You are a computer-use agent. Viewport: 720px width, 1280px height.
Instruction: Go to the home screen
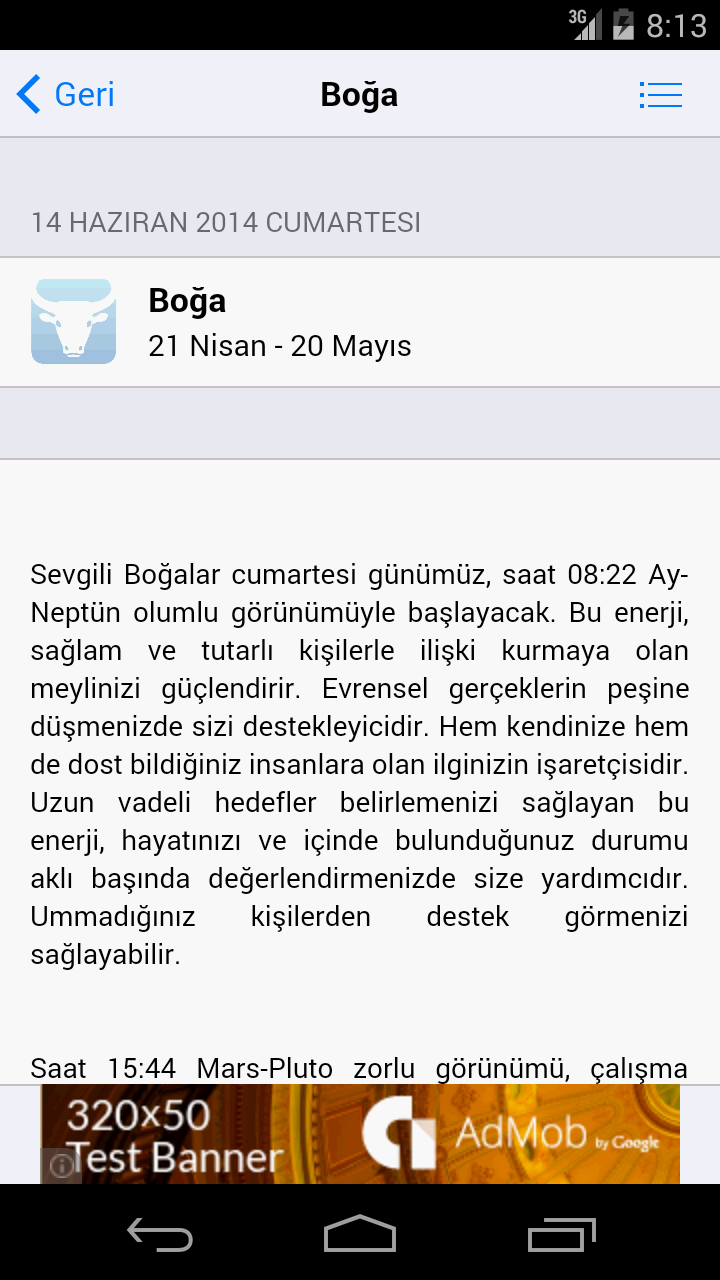click(x=360, y=1235)
